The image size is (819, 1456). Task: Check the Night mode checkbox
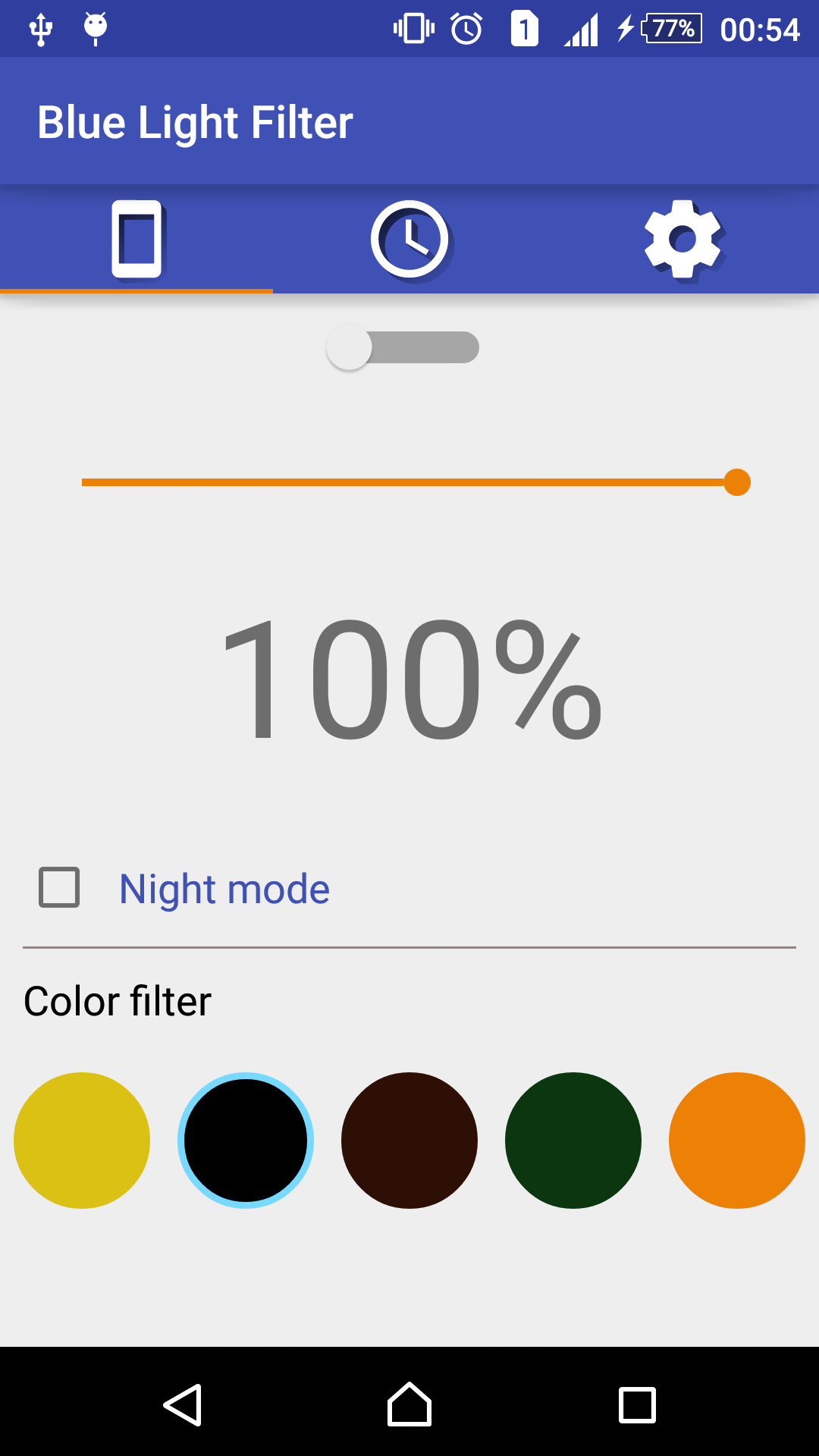[x=58, y=888]
